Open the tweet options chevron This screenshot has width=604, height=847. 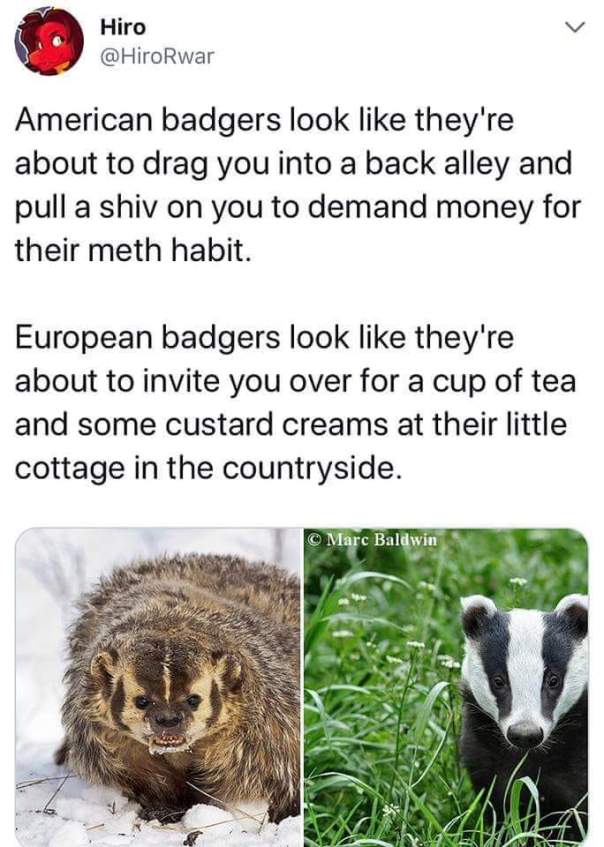pyautogui.click(x=573, y=31)
